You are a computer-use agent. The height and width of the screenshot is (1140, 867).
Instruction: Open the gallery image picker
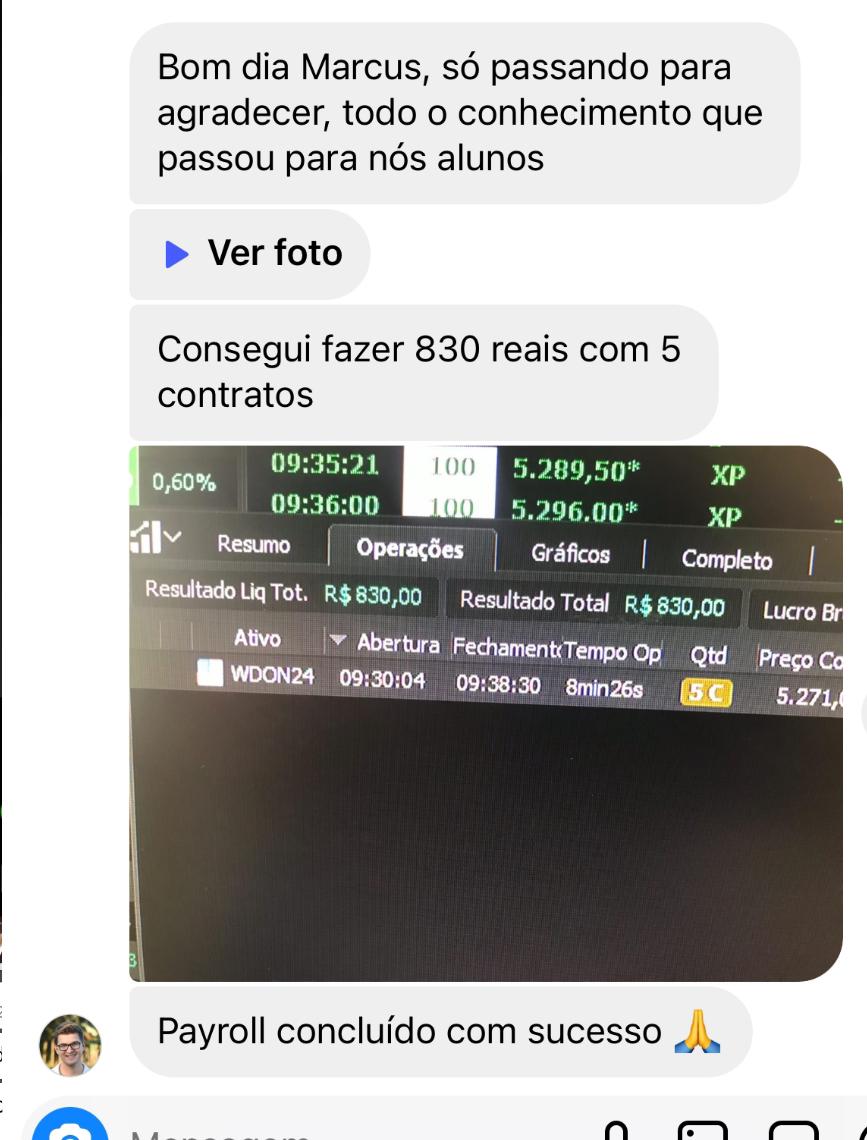tap(703, 1132)
